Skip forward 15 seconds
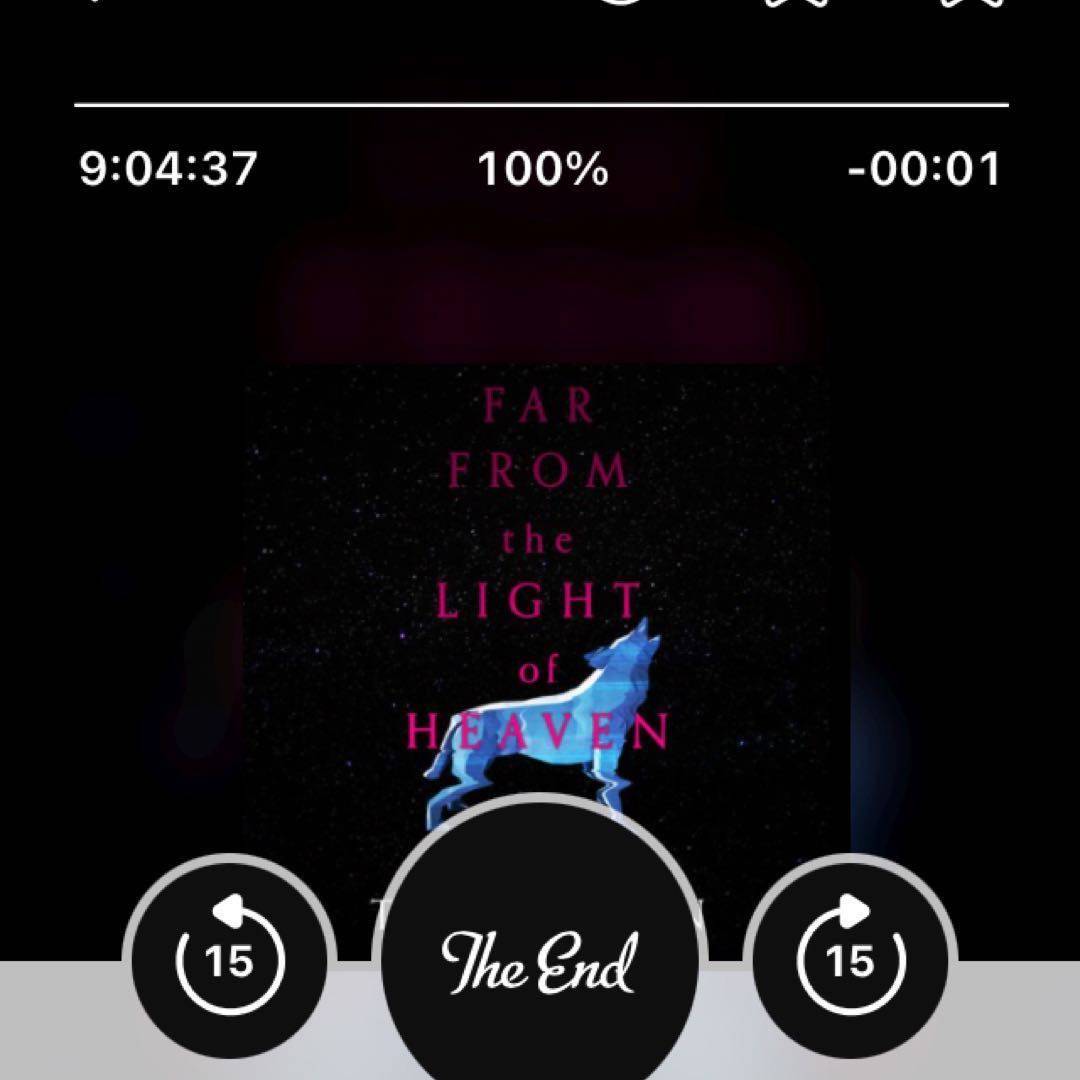 click(x=850, y=959)
